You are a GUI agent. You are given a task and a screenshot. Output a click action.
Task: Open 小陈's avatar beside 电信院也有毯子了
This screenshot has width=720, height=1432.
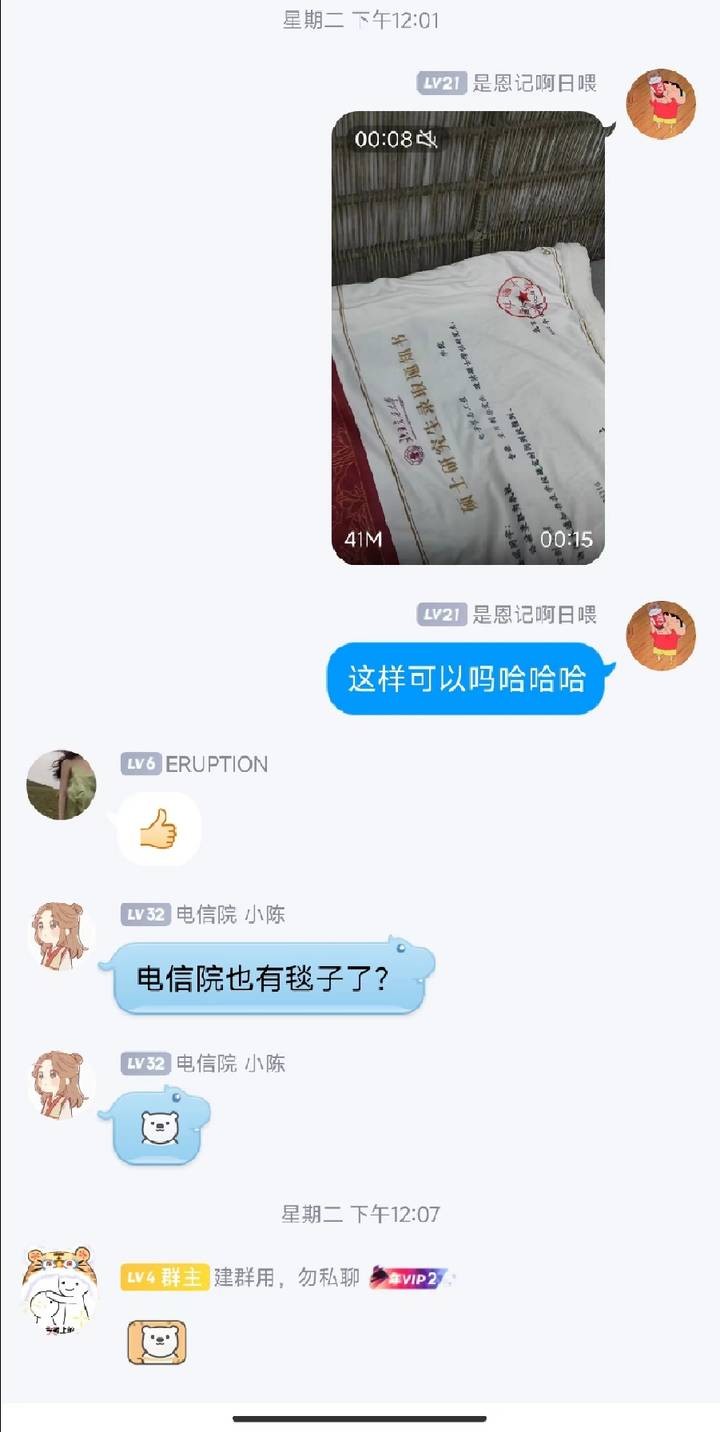(61, 936)
